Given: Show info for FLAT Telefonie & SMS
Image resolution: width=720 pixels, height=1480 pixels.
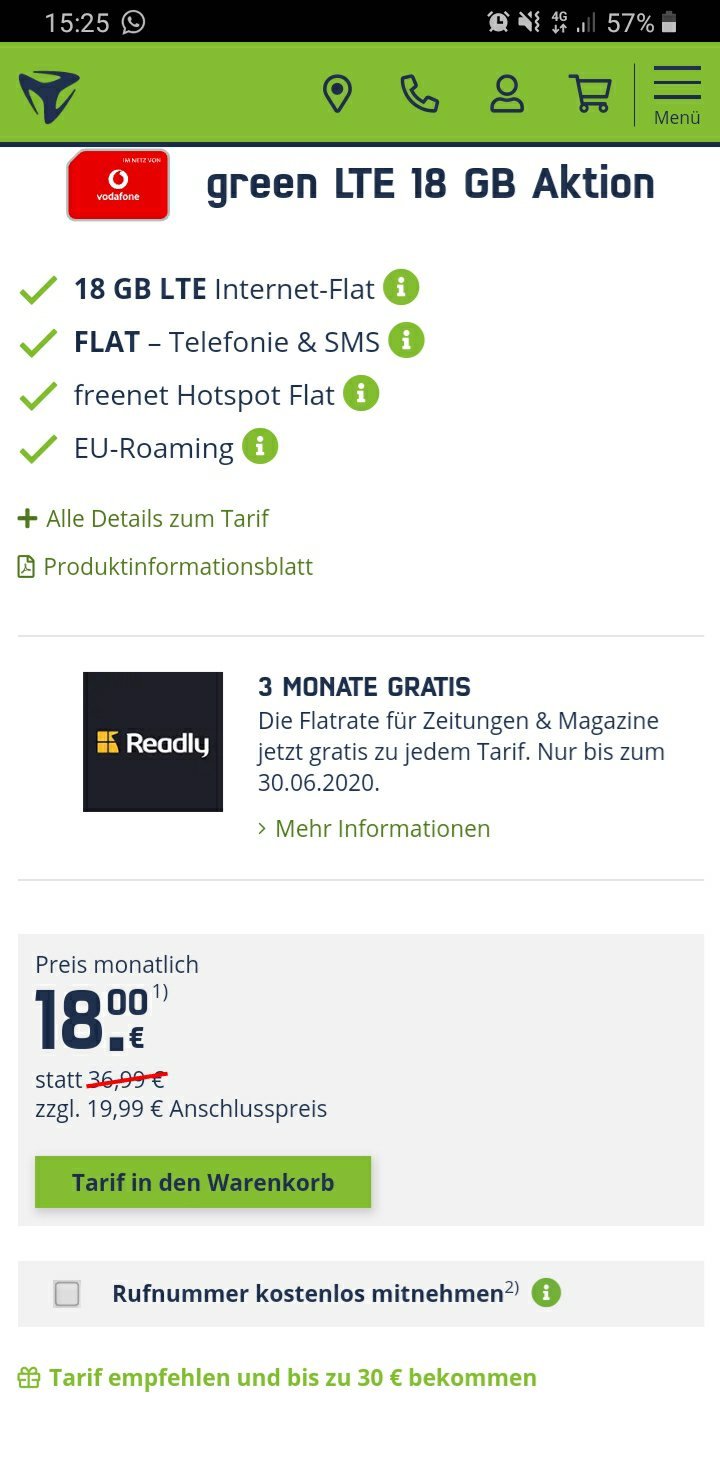Looking at the screenshot, I should (406, 340).
